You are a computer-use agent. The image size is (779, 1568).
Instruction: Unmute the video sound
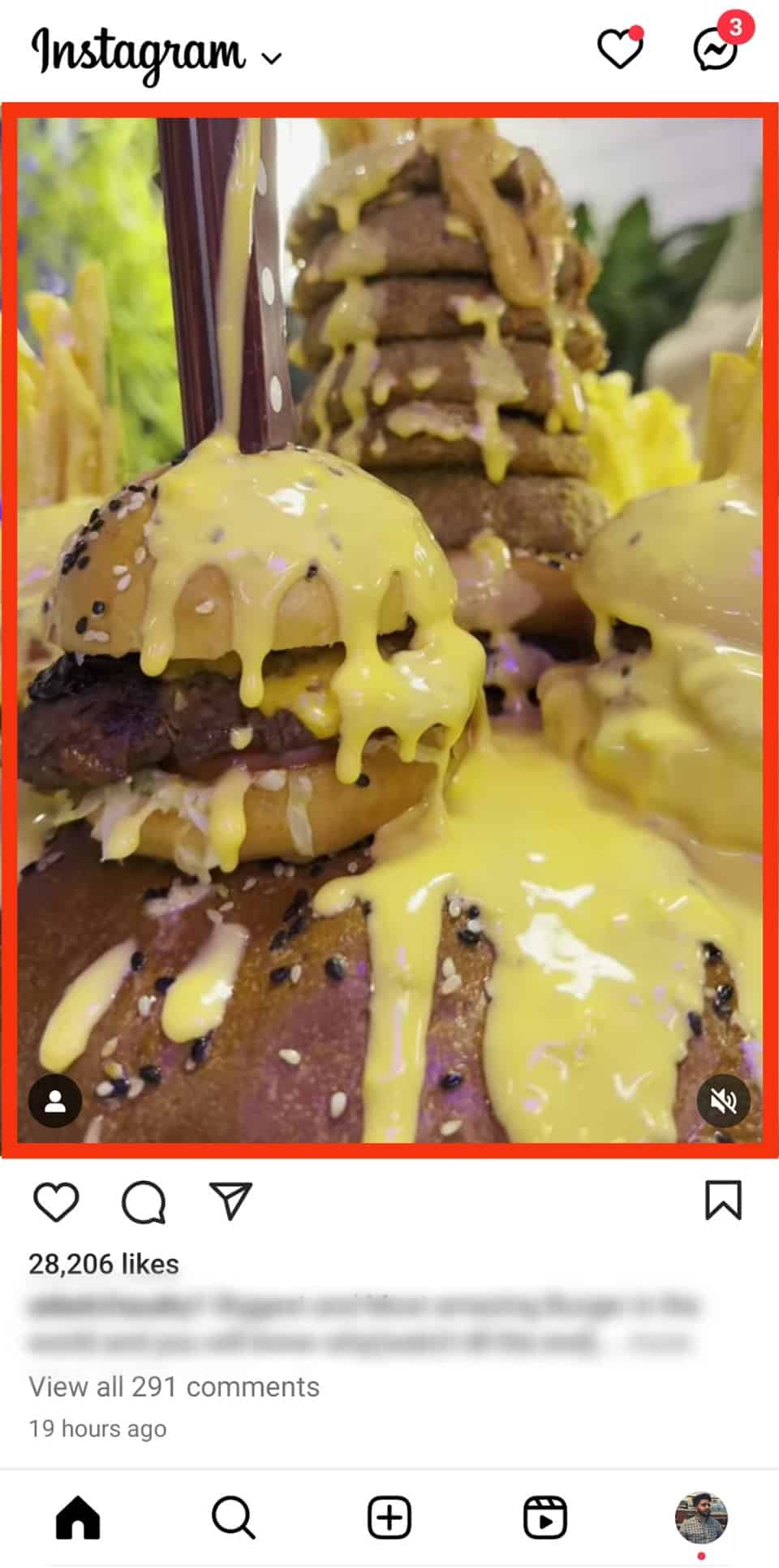pyautogui.click(x=723, y=1101)
